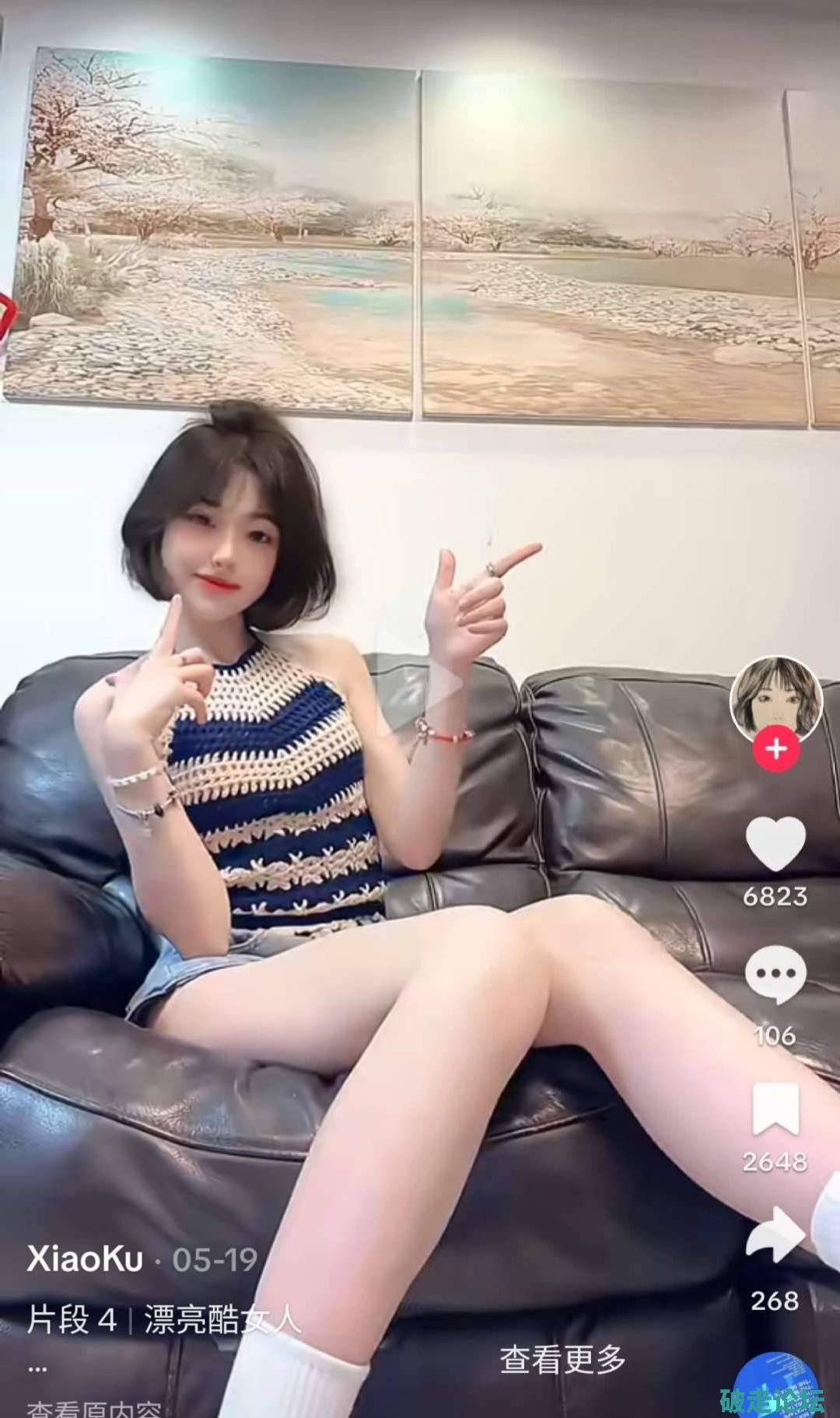Viewport: 840px width, 1418px height.
Task: Bookmark this video to favorites
Action: [x=775, y=1108]
